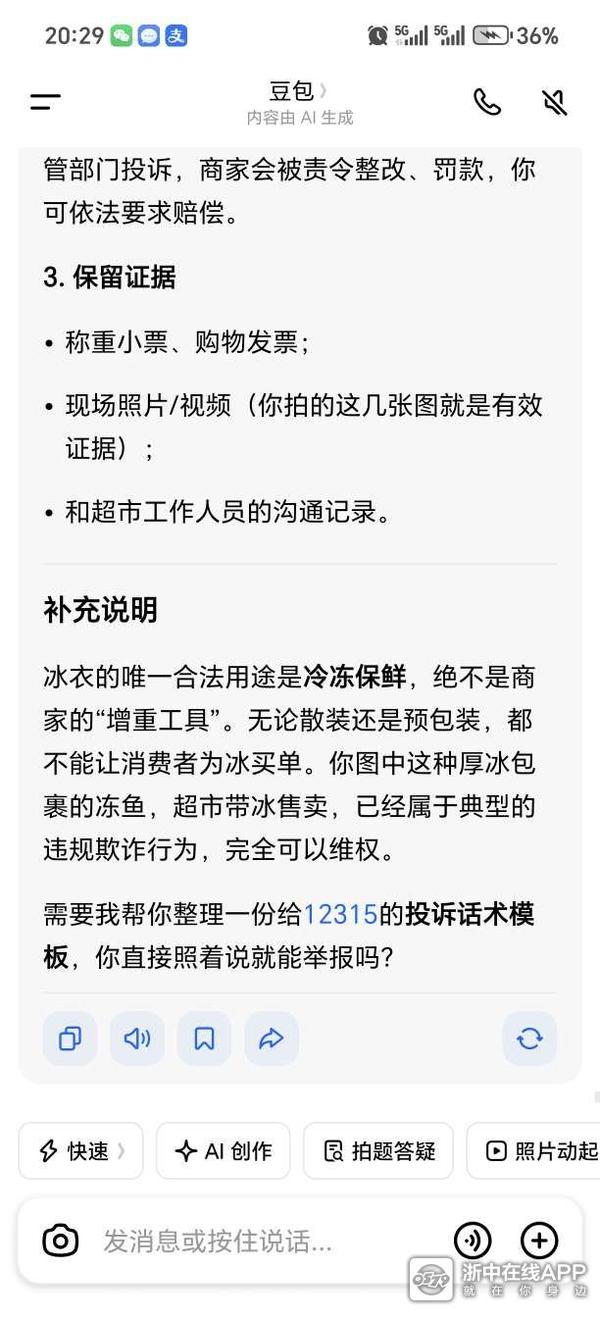600x1318 pixels.
Task: Open 拍题答疑 feature
Action: [x=379, y=1151]
